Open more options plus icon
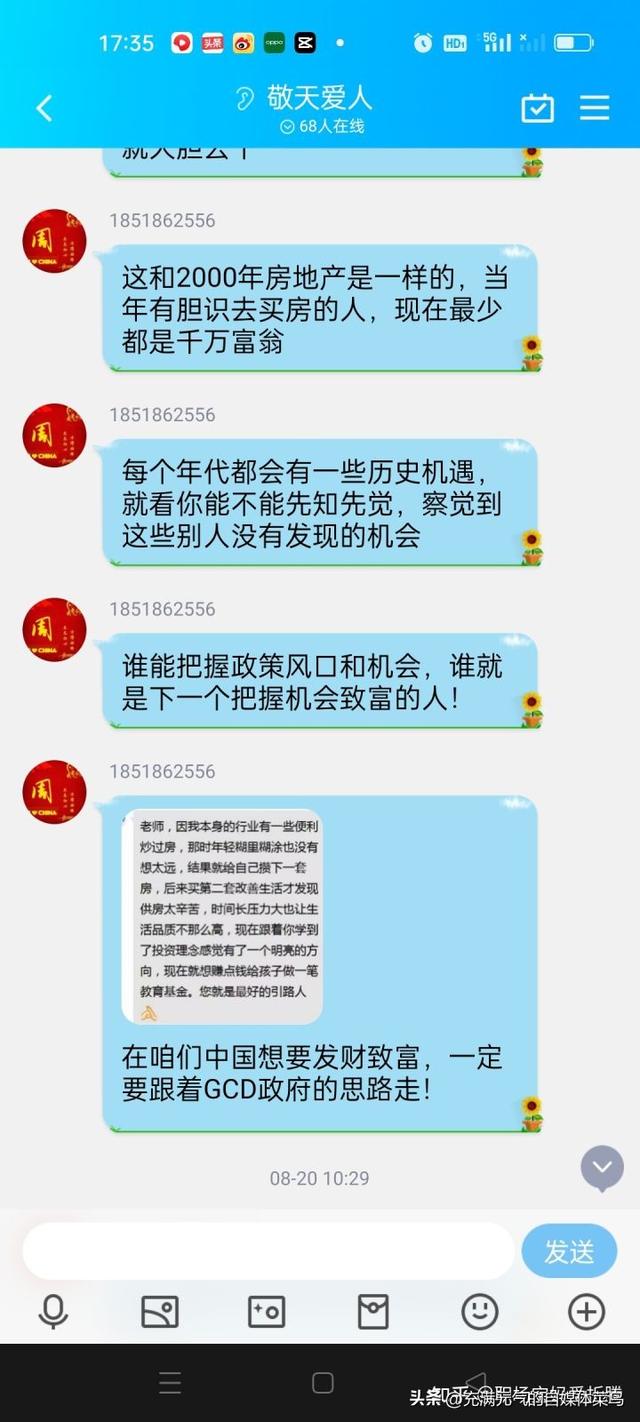 point(587,1311)
